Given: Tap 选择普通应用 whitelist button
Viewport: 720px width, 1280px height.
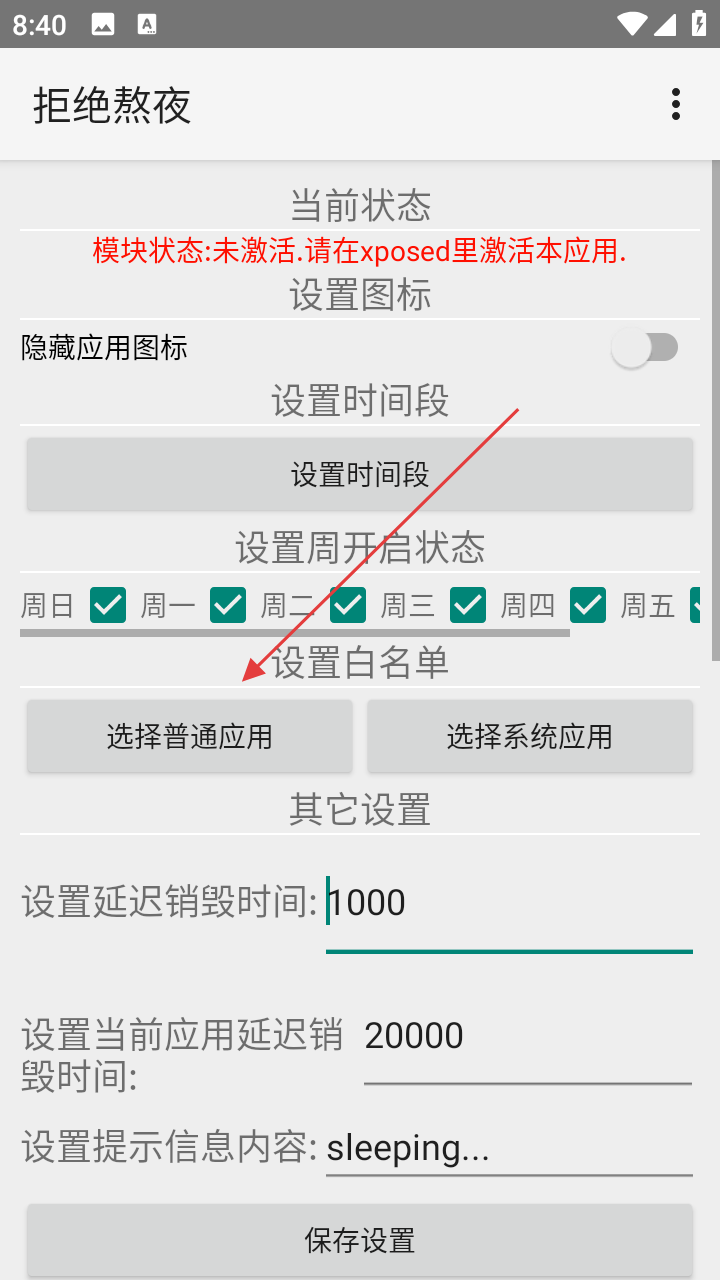Looking at the screenshot, I should [x=190, y=737].
